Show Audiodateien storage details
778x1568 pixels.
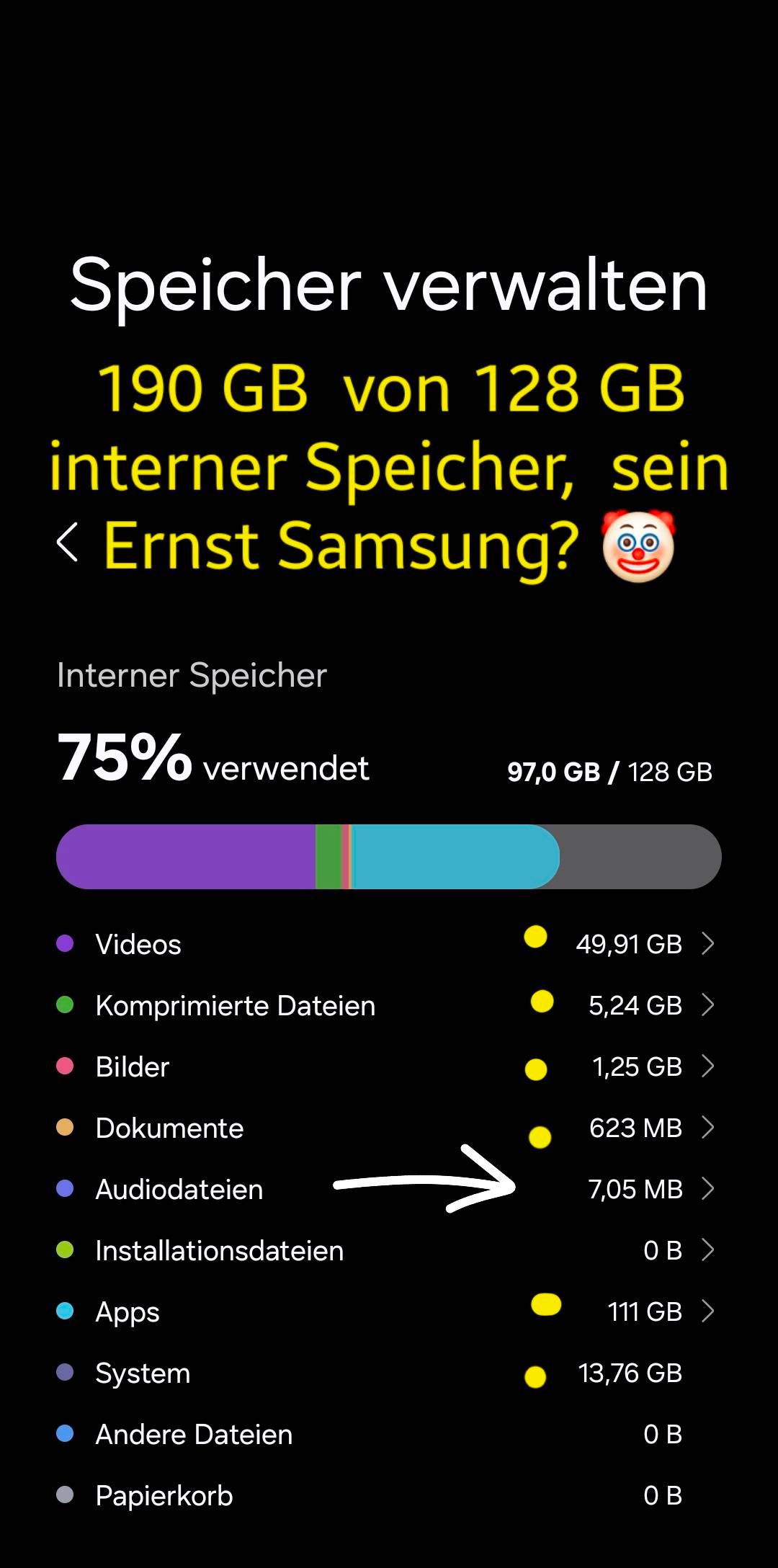[389, 1189]
